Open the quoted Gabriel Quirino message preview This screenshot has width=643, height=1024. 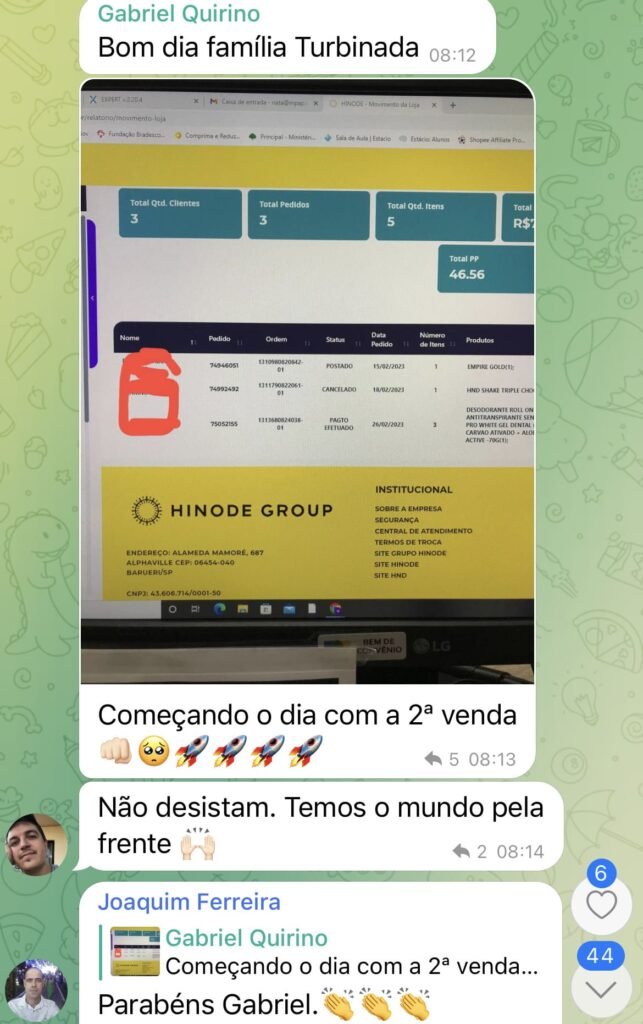(x=330, y=952)
